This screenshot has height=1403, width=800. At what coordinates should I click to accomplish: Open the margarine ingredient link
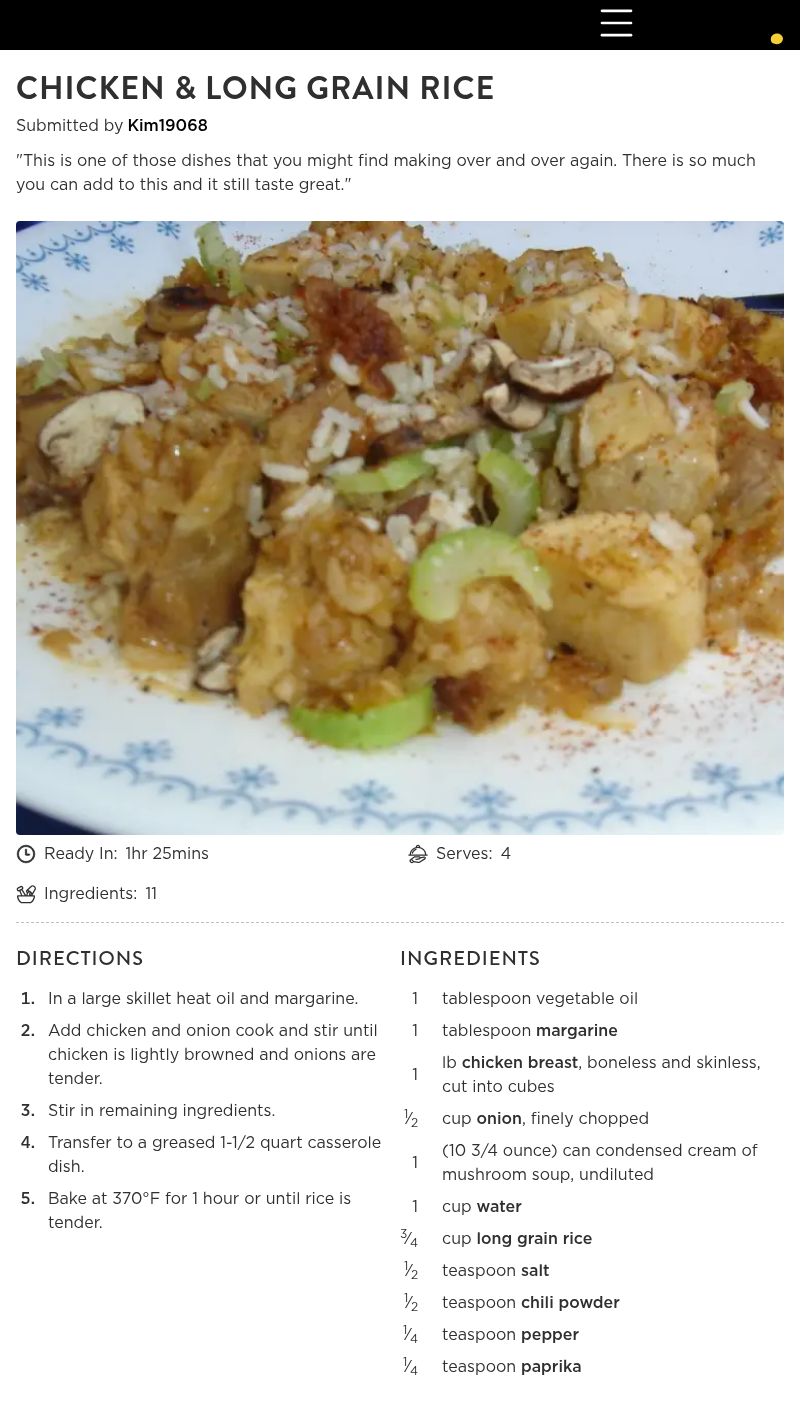click(576, 1031)
